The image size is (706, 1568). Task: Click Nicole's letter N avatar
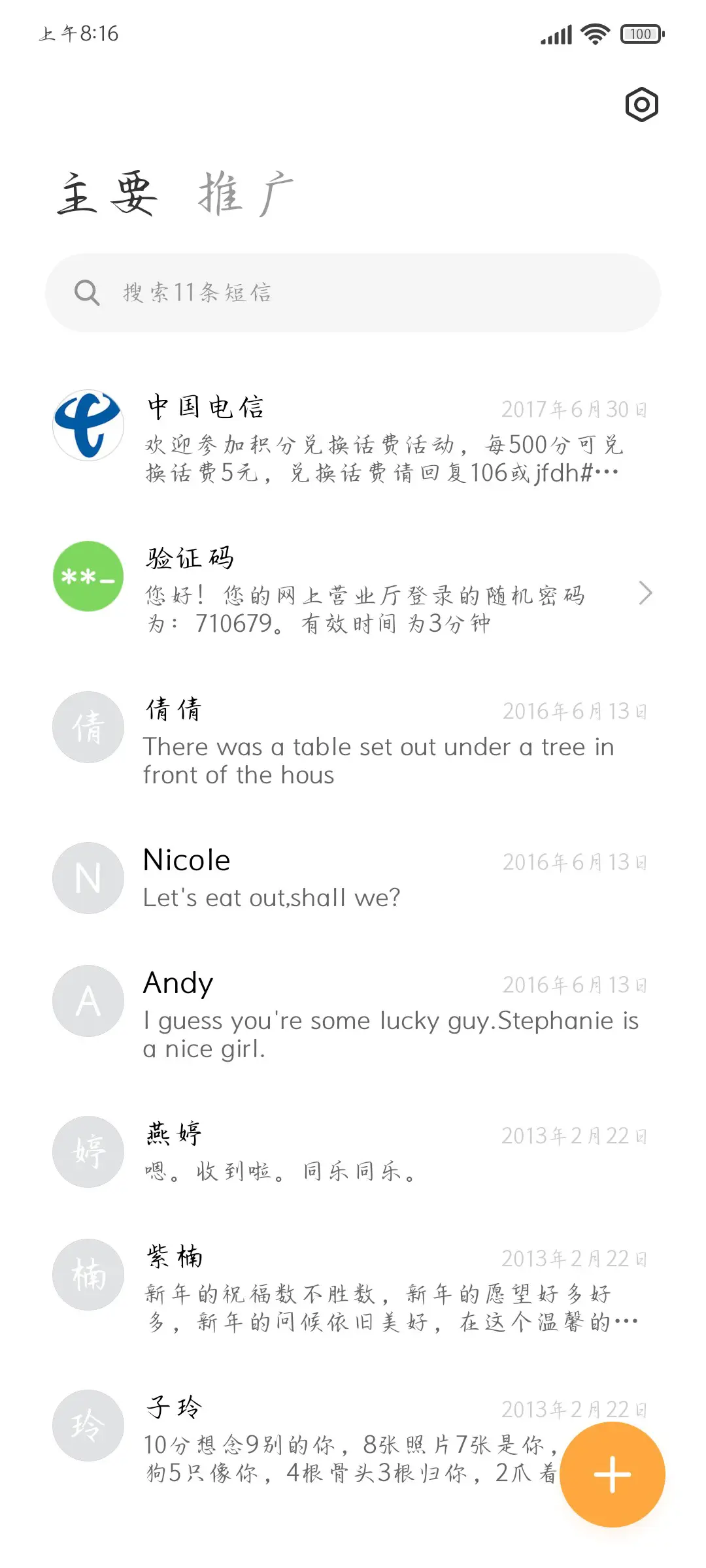(88, 877)
